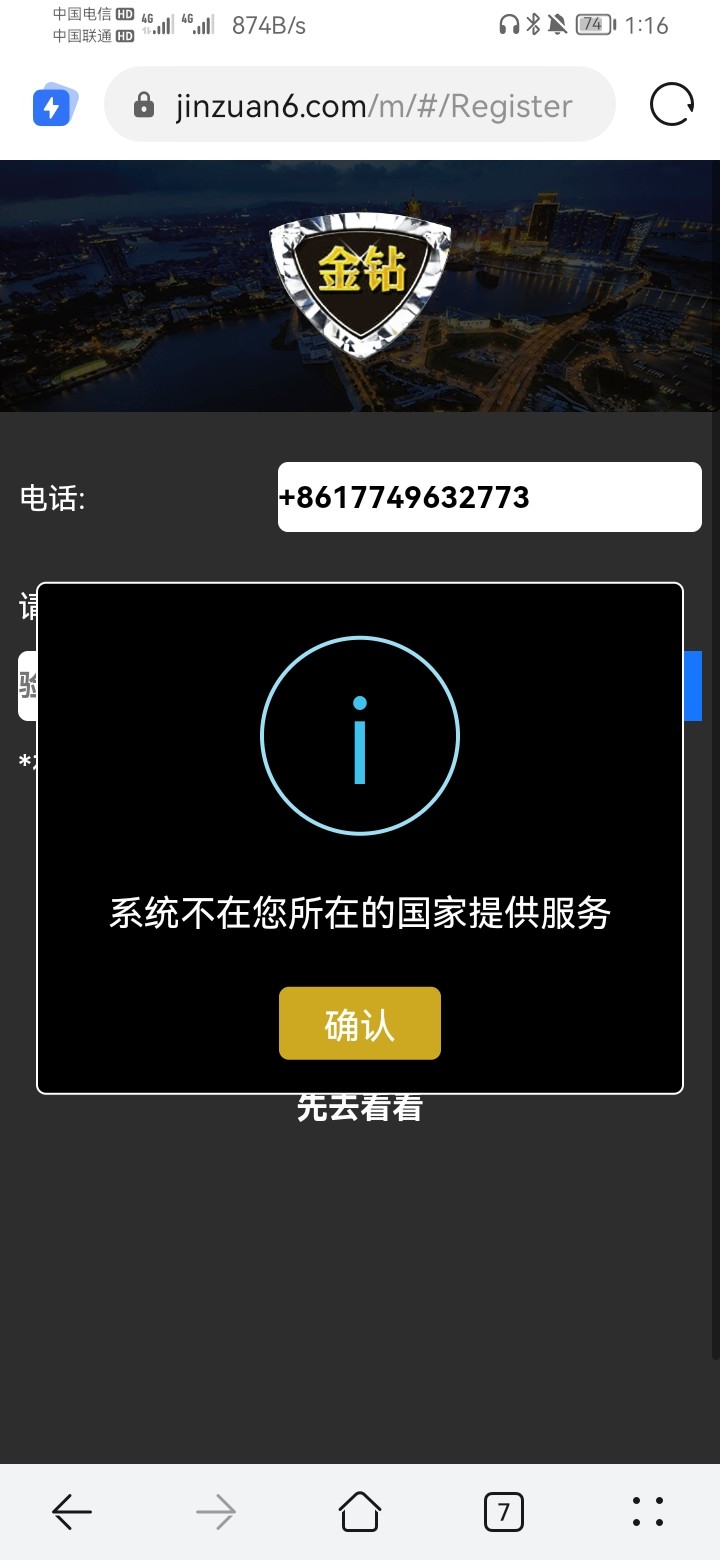
Task: Open the tab switcher showing 7 tabs
Action: 504,1511
